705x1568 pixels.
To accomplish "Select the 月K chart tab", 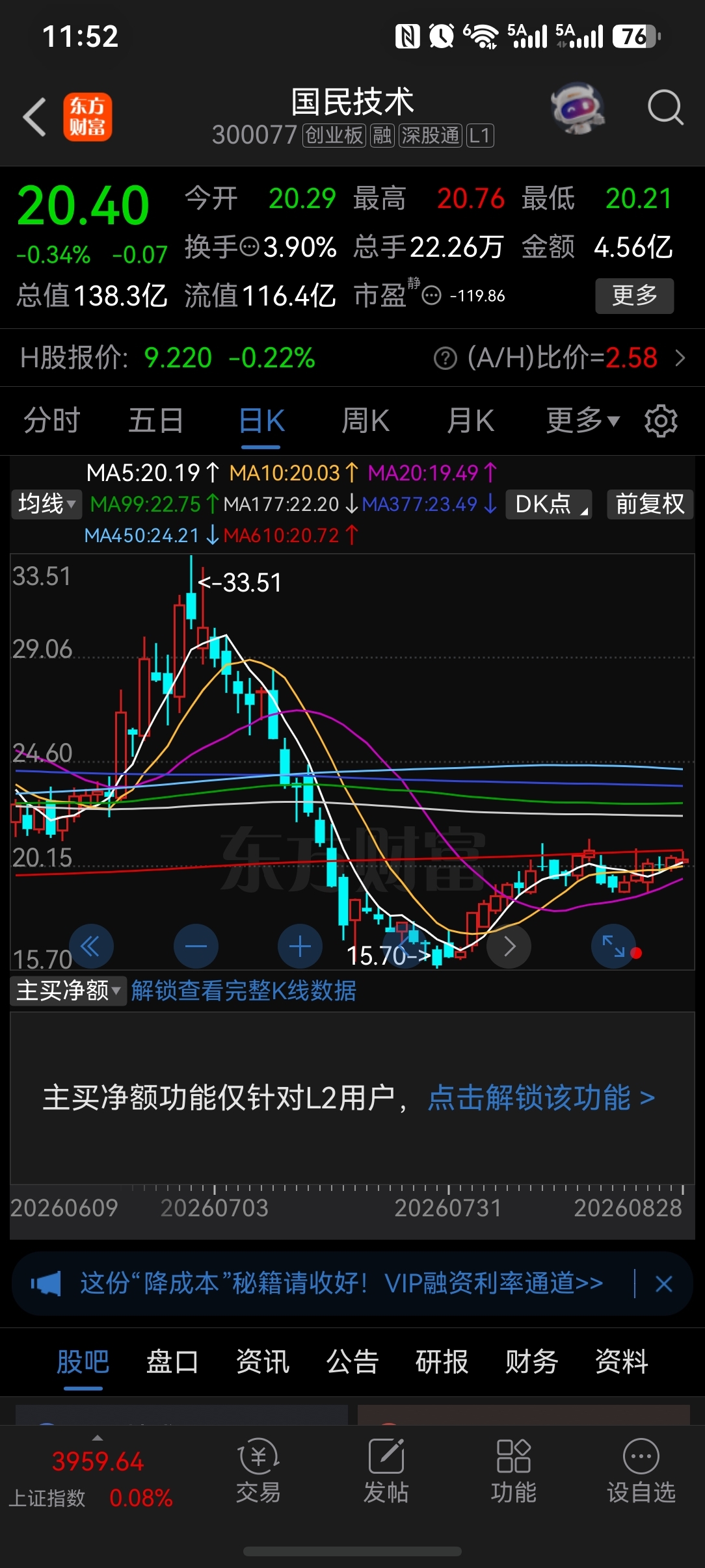I will tap(470, 421).
